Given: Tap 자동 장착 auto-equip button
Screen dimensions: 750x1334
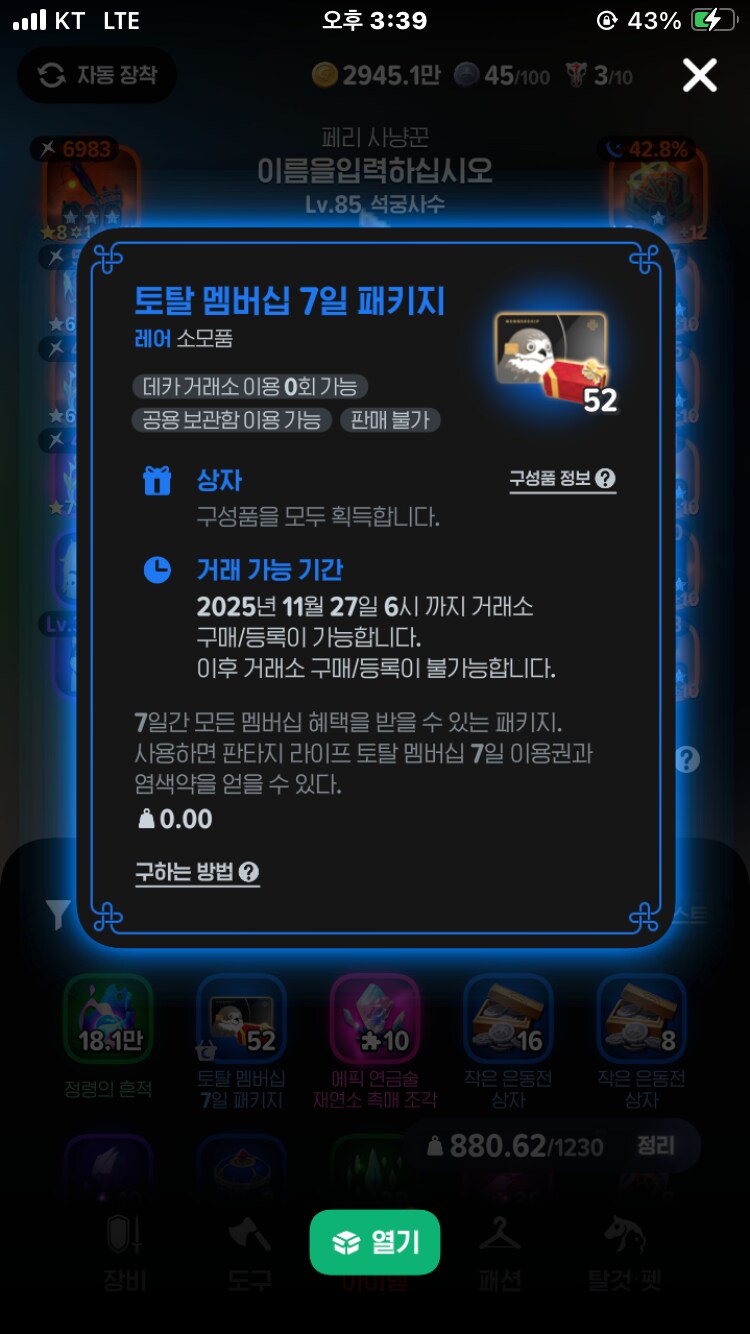Looking at the screenshot, I should [x=97, y=75].
